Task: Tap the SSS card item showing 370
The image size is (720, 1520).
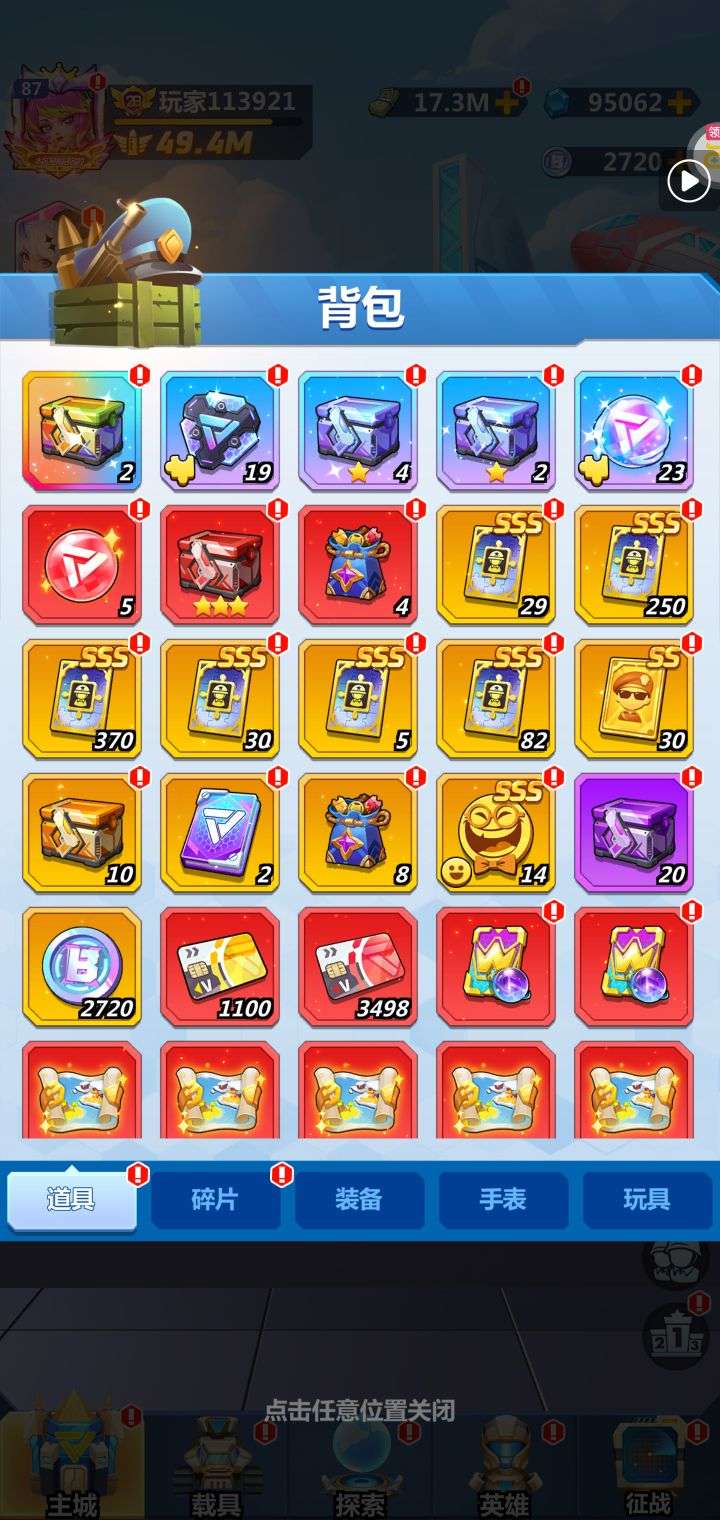Action: click(82, 699)
